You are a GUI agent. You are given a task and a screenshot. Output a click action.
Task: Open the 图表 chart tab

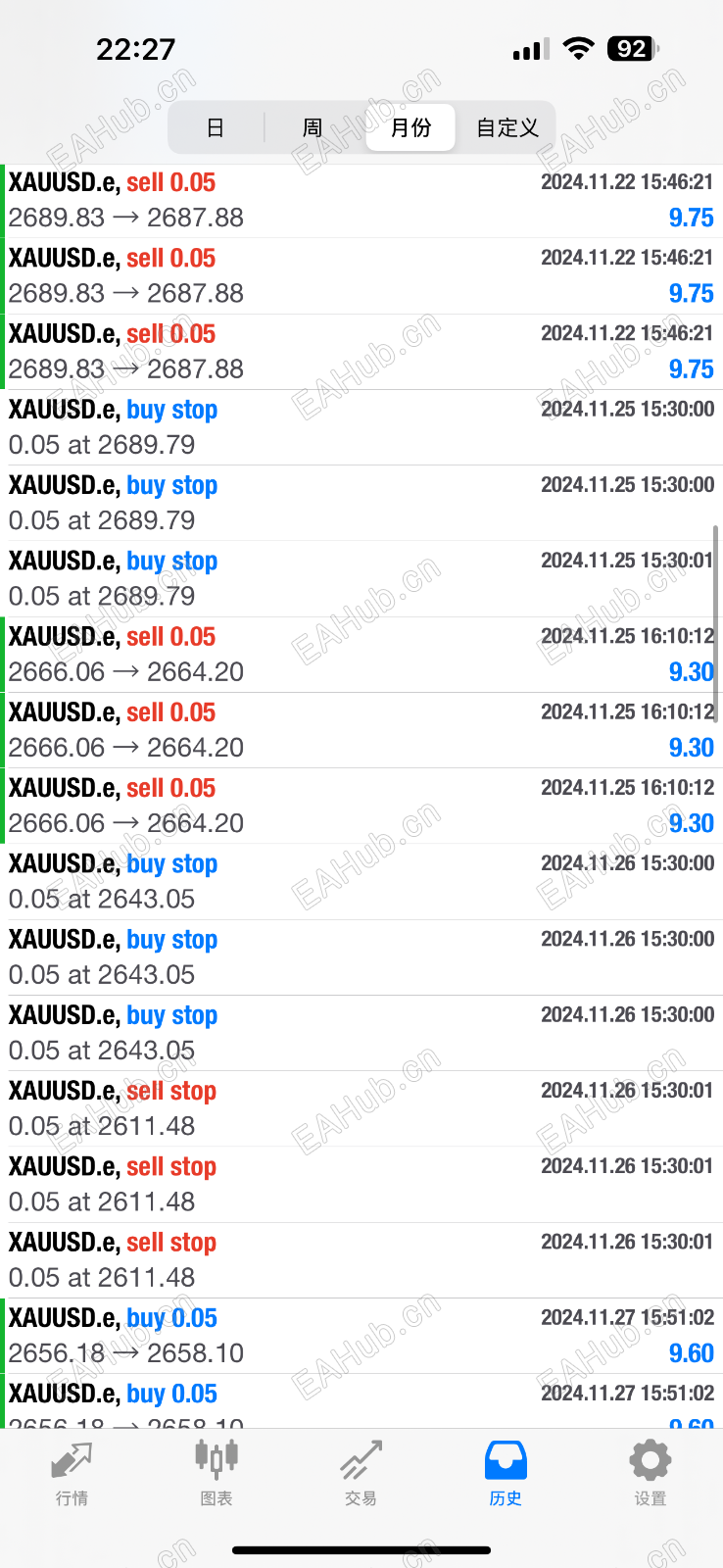pos(217,1472)
